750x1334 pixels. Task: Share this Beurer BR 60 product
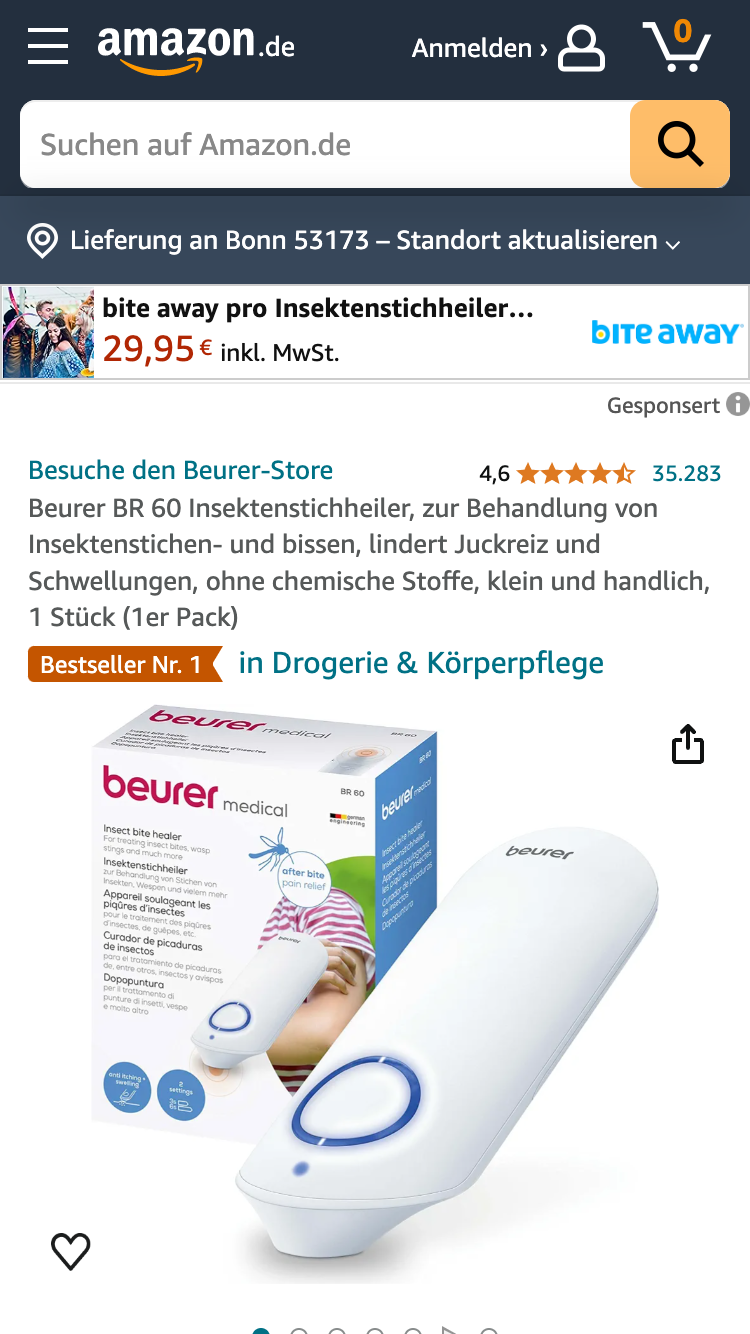[688, 745]
